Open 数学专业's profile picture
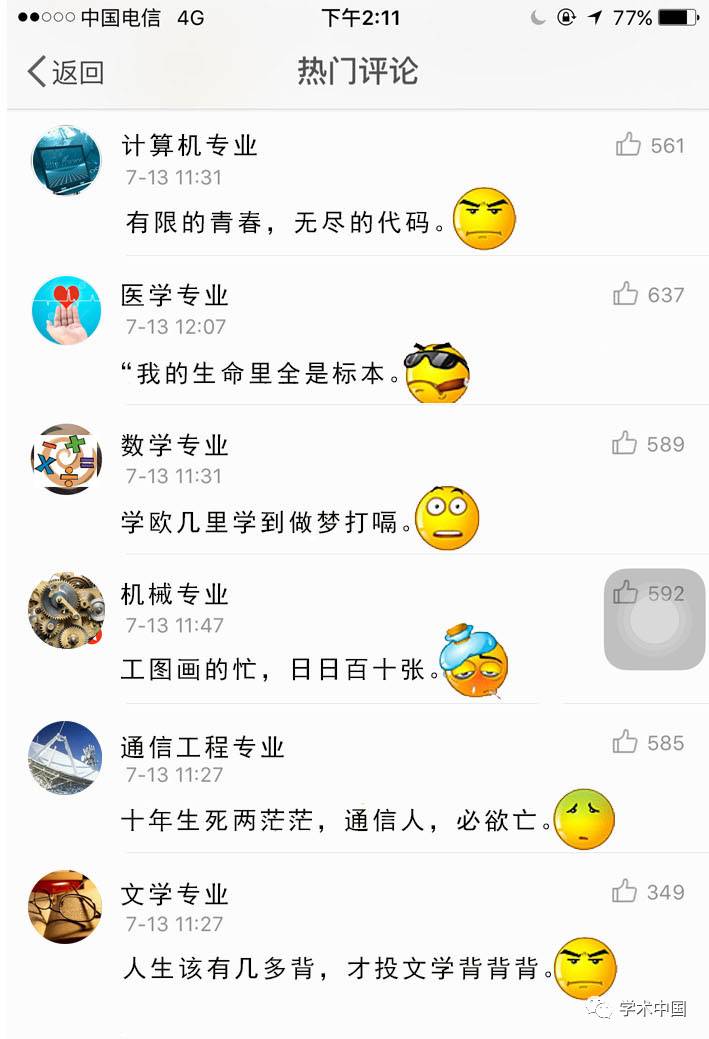The width and height of the screenshot is (709, 1039). click(x=66, y=459)
